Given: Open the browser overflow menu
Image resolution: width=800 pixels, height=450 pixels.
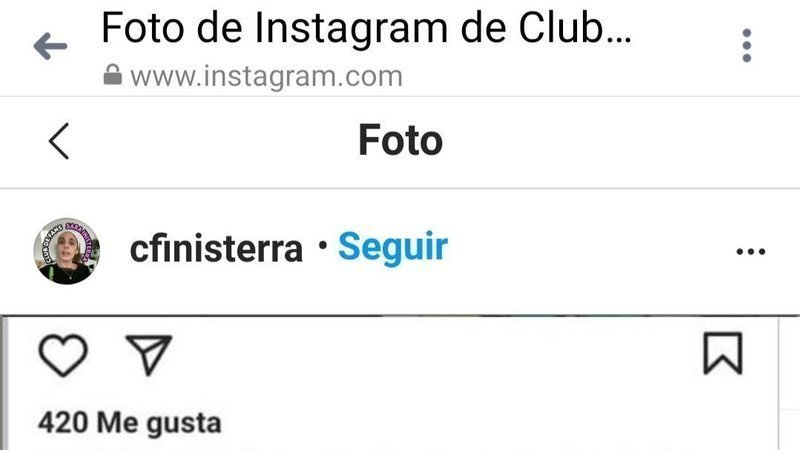Looking at the screenshot, I should 747,46.
